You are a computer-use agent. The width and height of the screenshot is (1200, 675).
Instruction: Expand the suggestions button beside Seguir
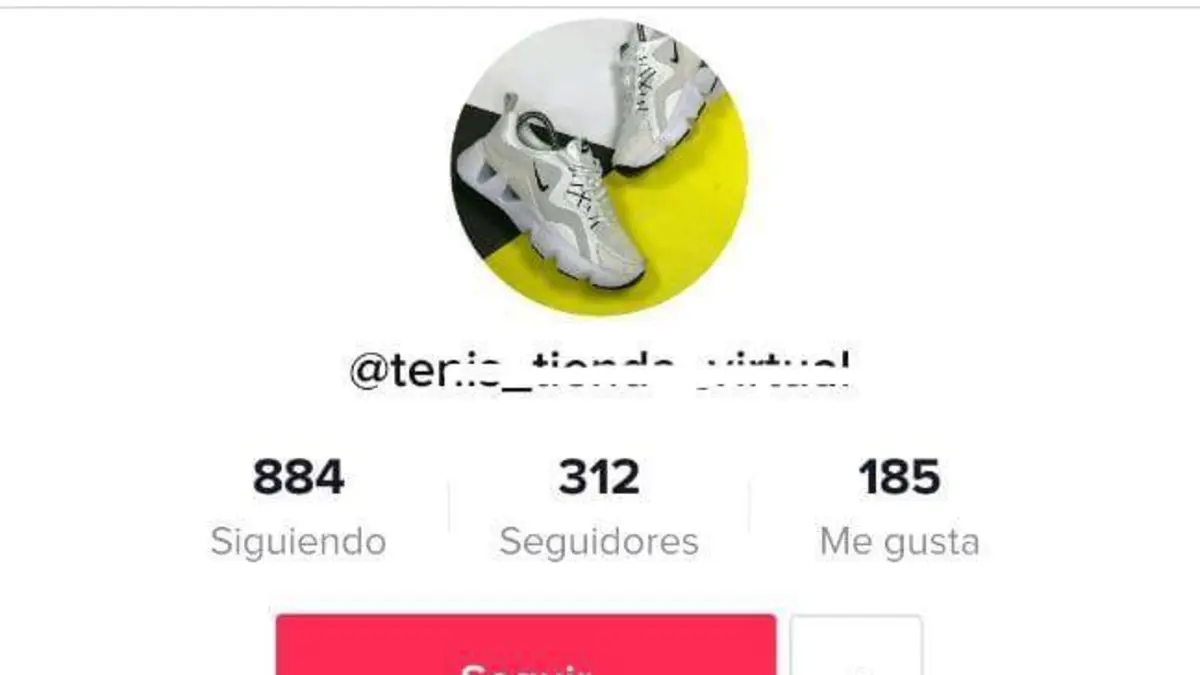tap(856, 648)
